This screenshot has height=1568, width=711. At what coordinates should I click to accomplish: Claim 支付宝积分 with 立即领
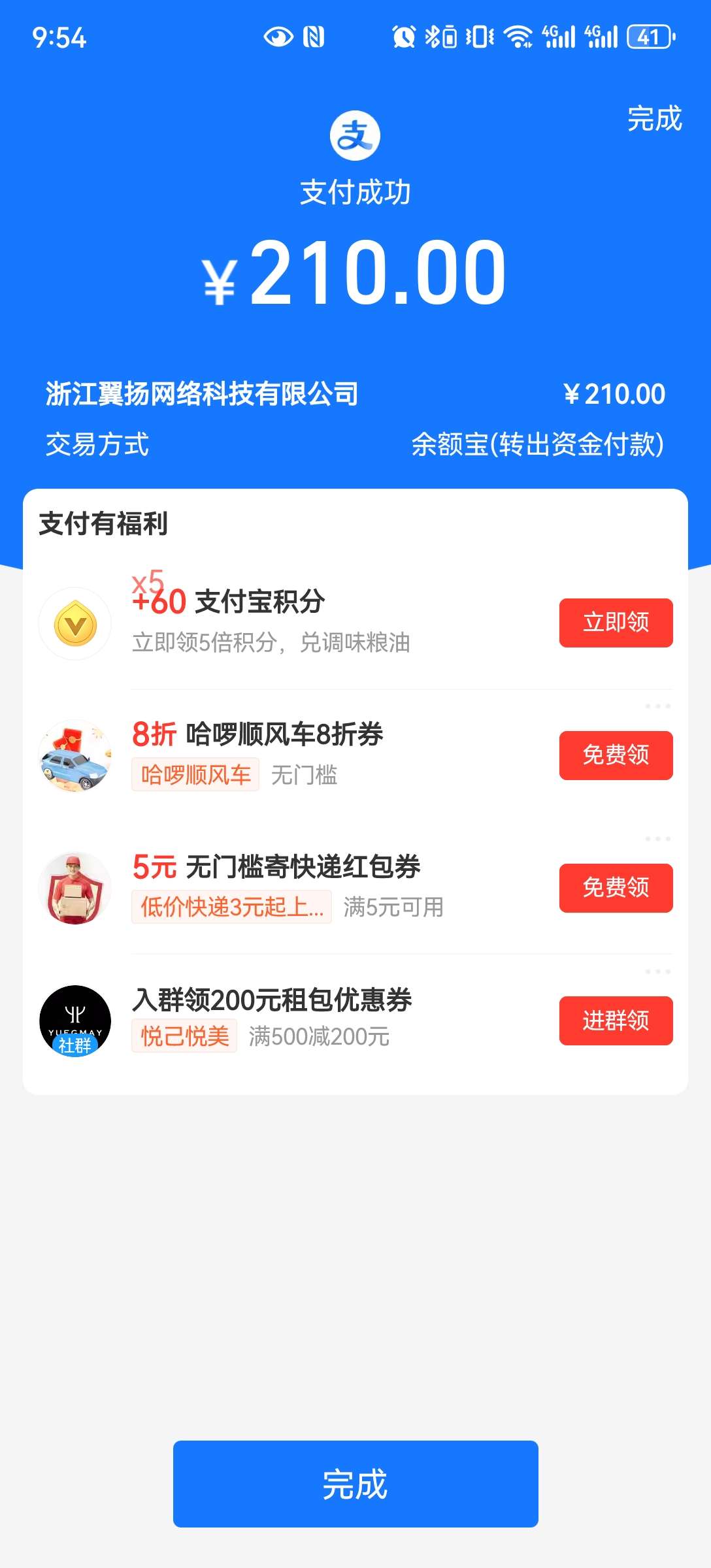click(616, 623)
